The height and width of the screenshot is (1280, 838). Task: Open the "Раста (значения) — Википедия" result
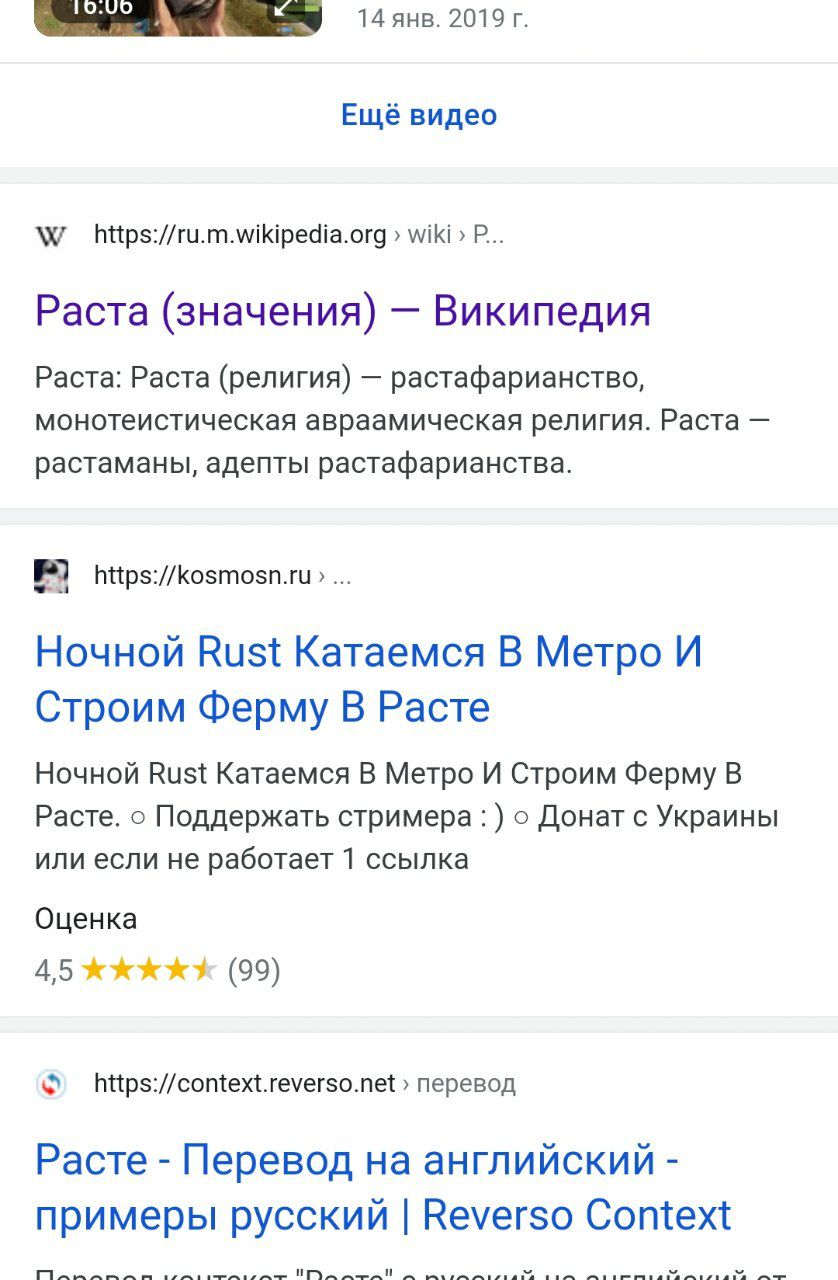343,311
